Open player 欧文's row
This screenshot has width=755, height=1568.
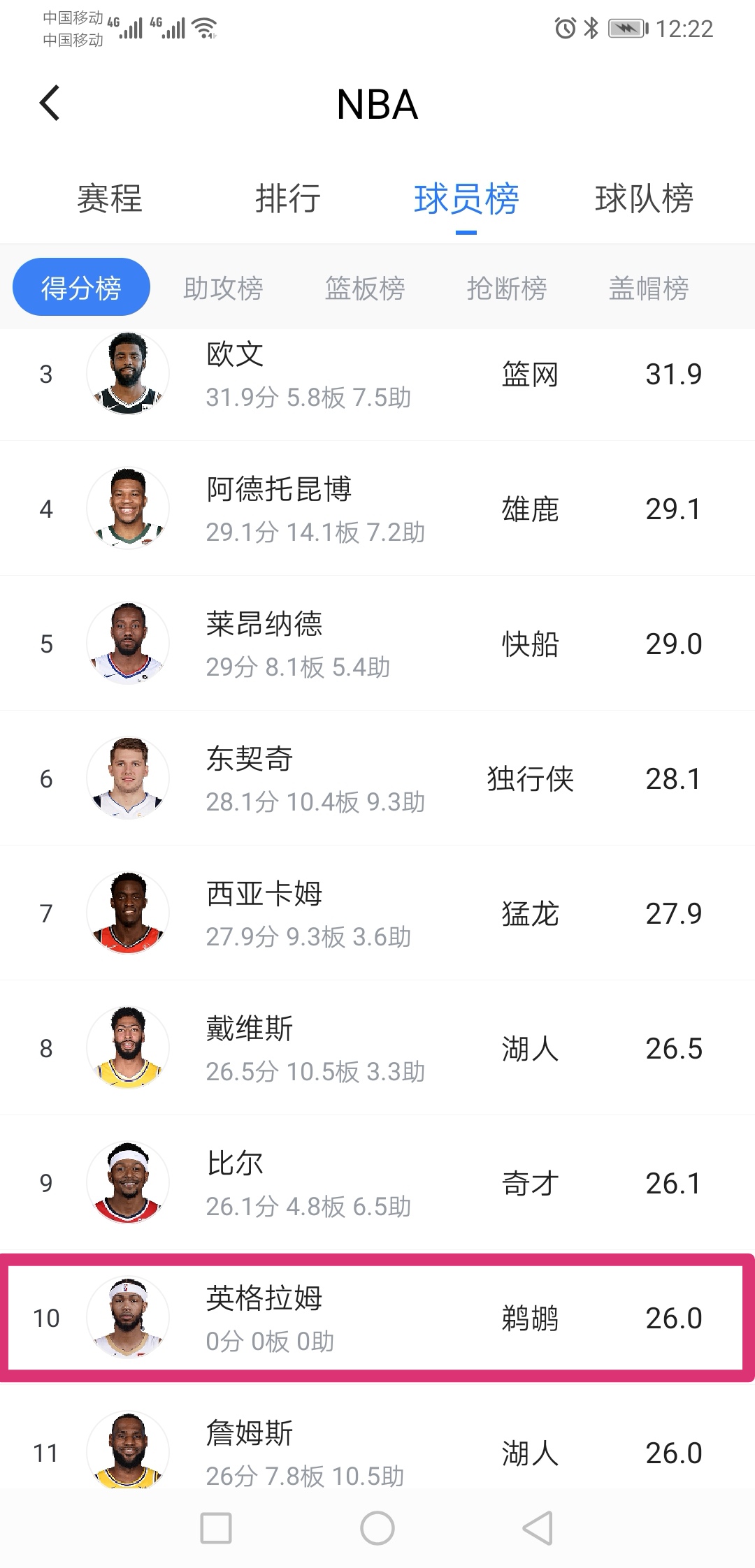click(377, 375)
